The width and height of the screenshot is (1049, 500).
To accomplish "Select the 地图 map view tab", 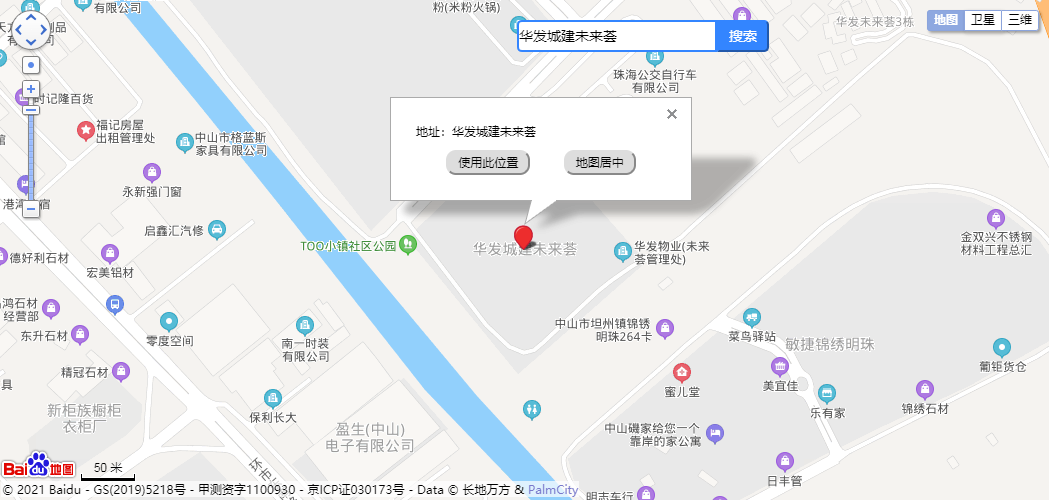I will coord(946,20).
